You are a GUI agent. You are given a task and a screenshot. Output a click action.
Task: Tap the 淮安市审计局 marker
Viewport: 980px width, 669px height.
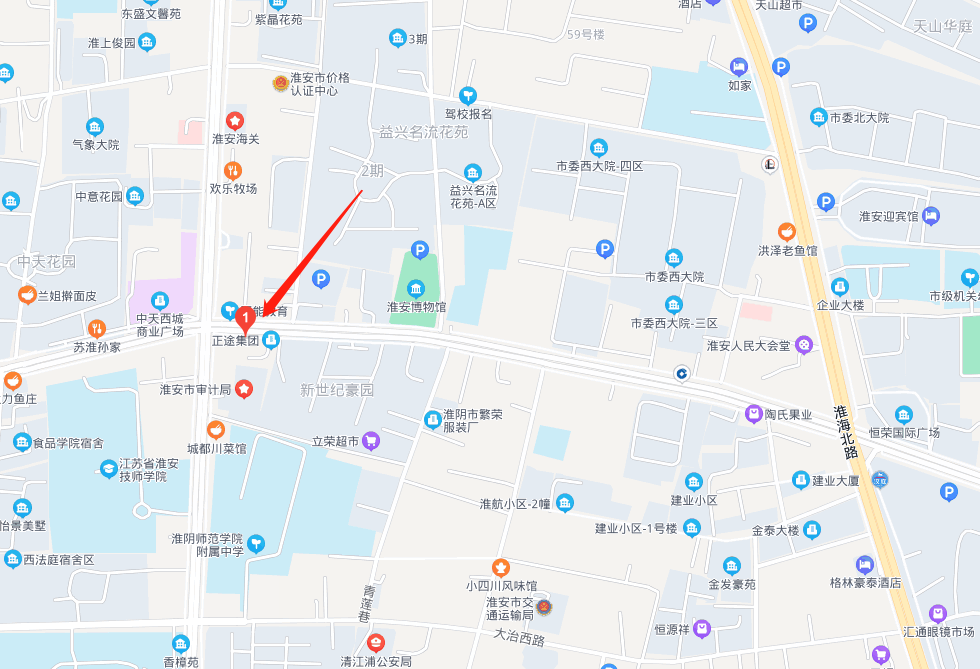(x=243, y=388)
